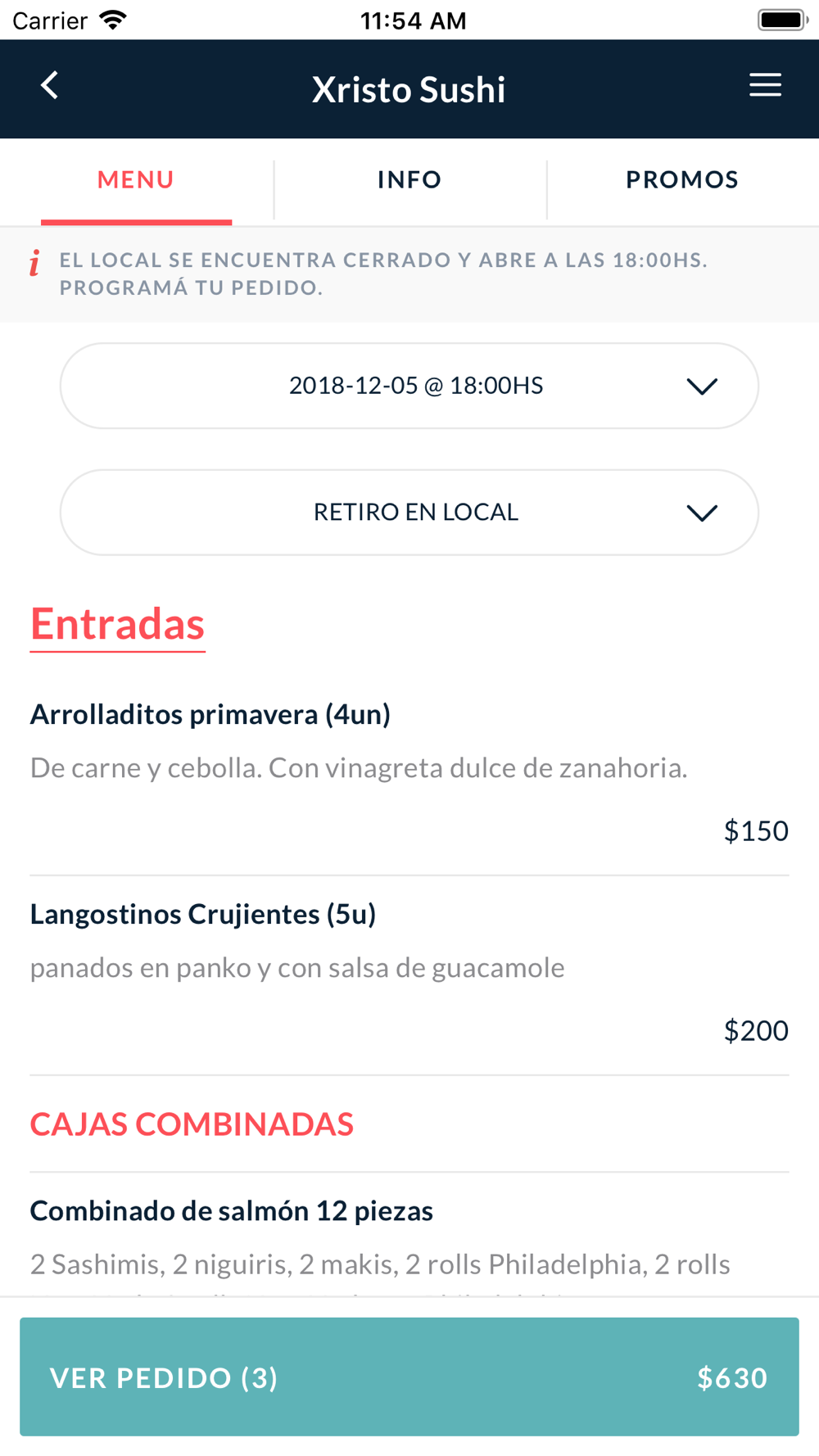Open Arrolladitos primavera (4un) item
Screen dimensions: 819x1456
point(409,773)
